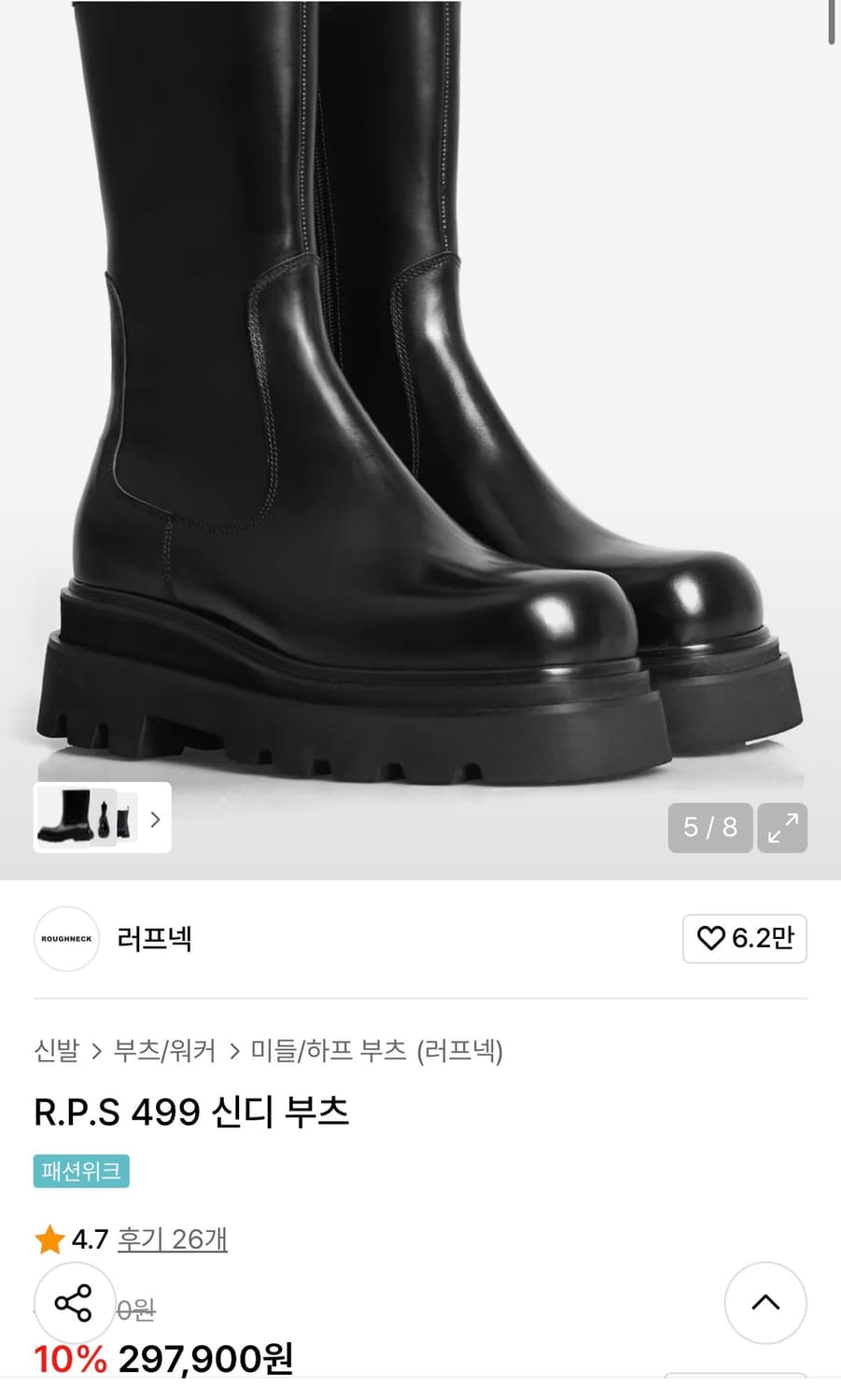The image size is (841, 1400).
Task: Click the ROUGHNECK brand logo
Action: 65,939
